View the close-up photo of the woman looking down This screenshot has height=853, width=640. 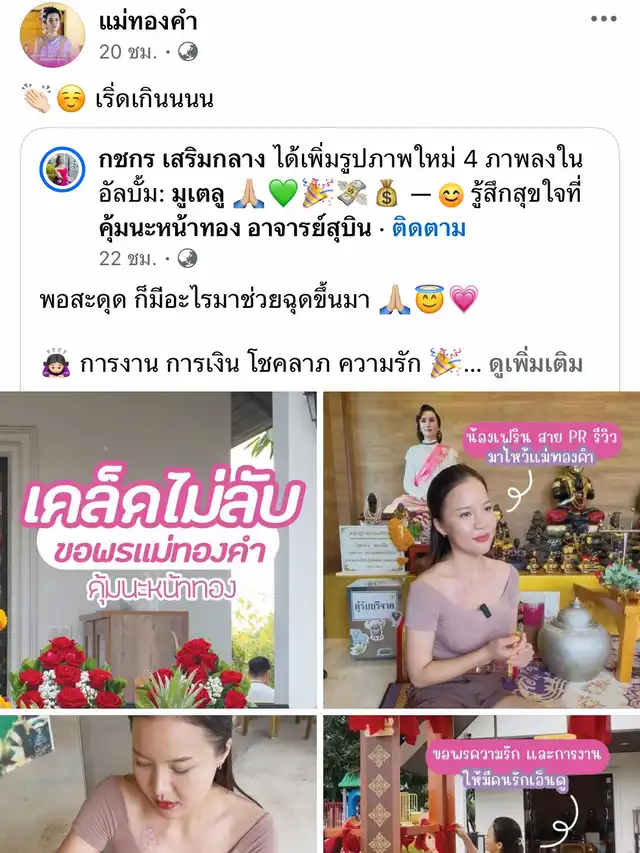(158, 784)
